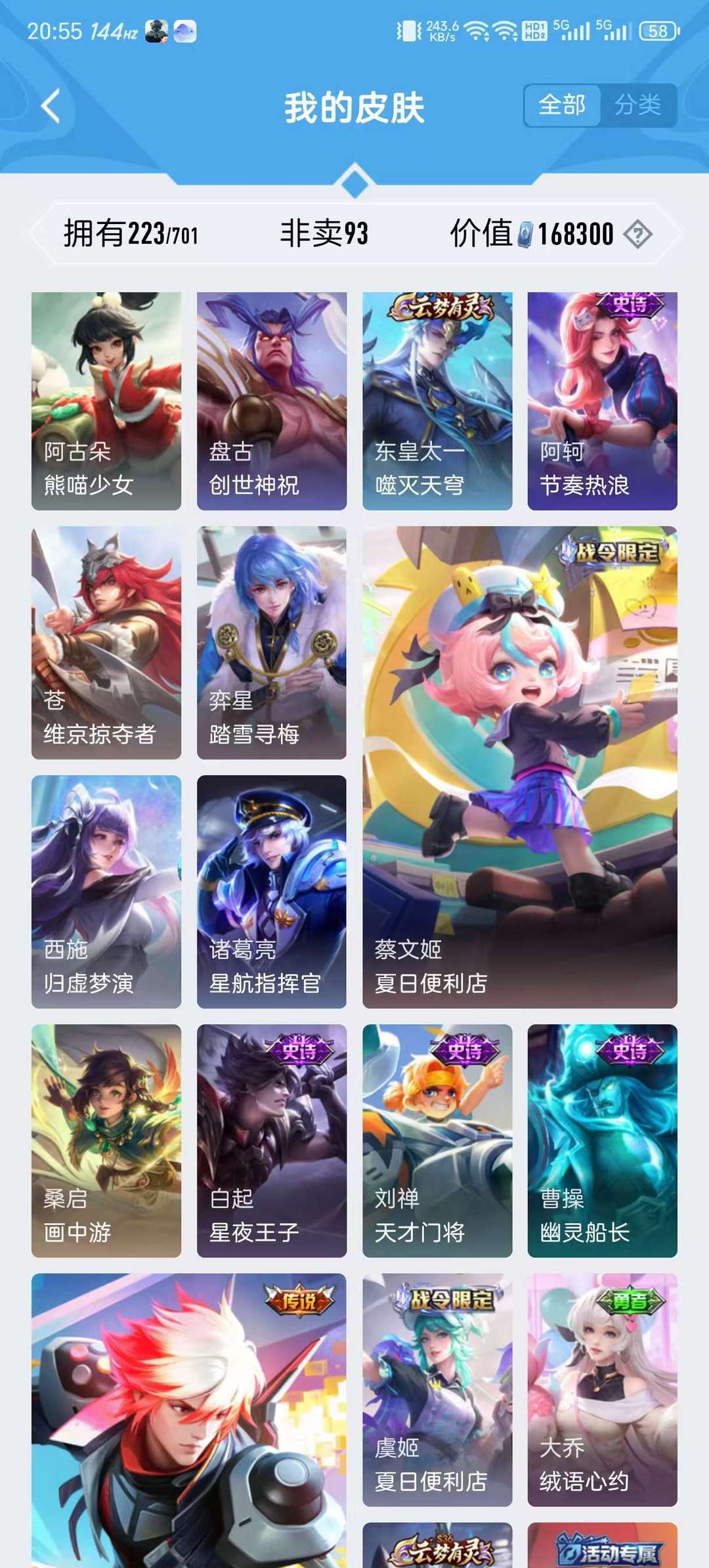The height and width of the screenshot is (1568, 709).
Task: Open the 大乔 绒语心约 skin card
Action: [x=603, y=1389]
